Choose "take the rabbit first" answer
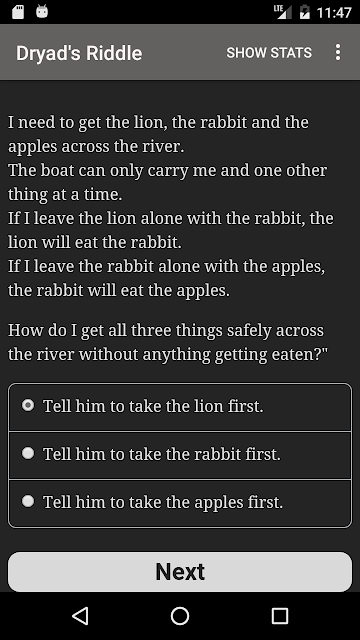The width and height of the screenshot is (360, 640). (x=180, y=455)
